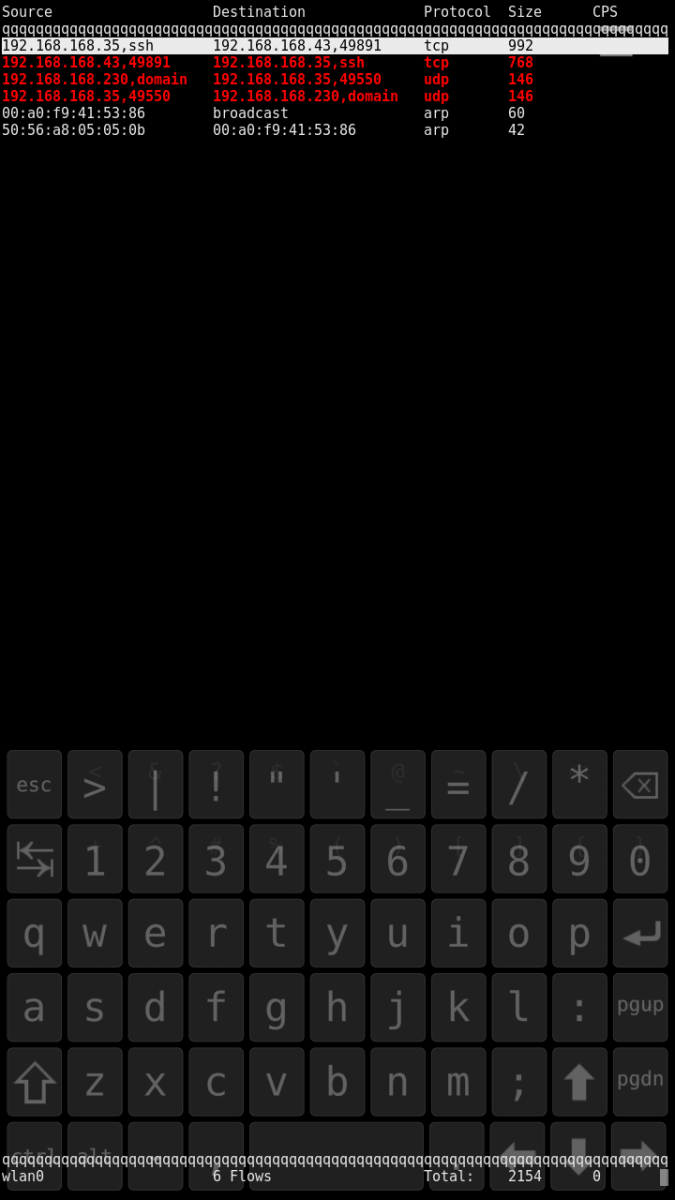Tap the number 0 key
Viewport: 675px width, 1200px height.
[640, 859]
